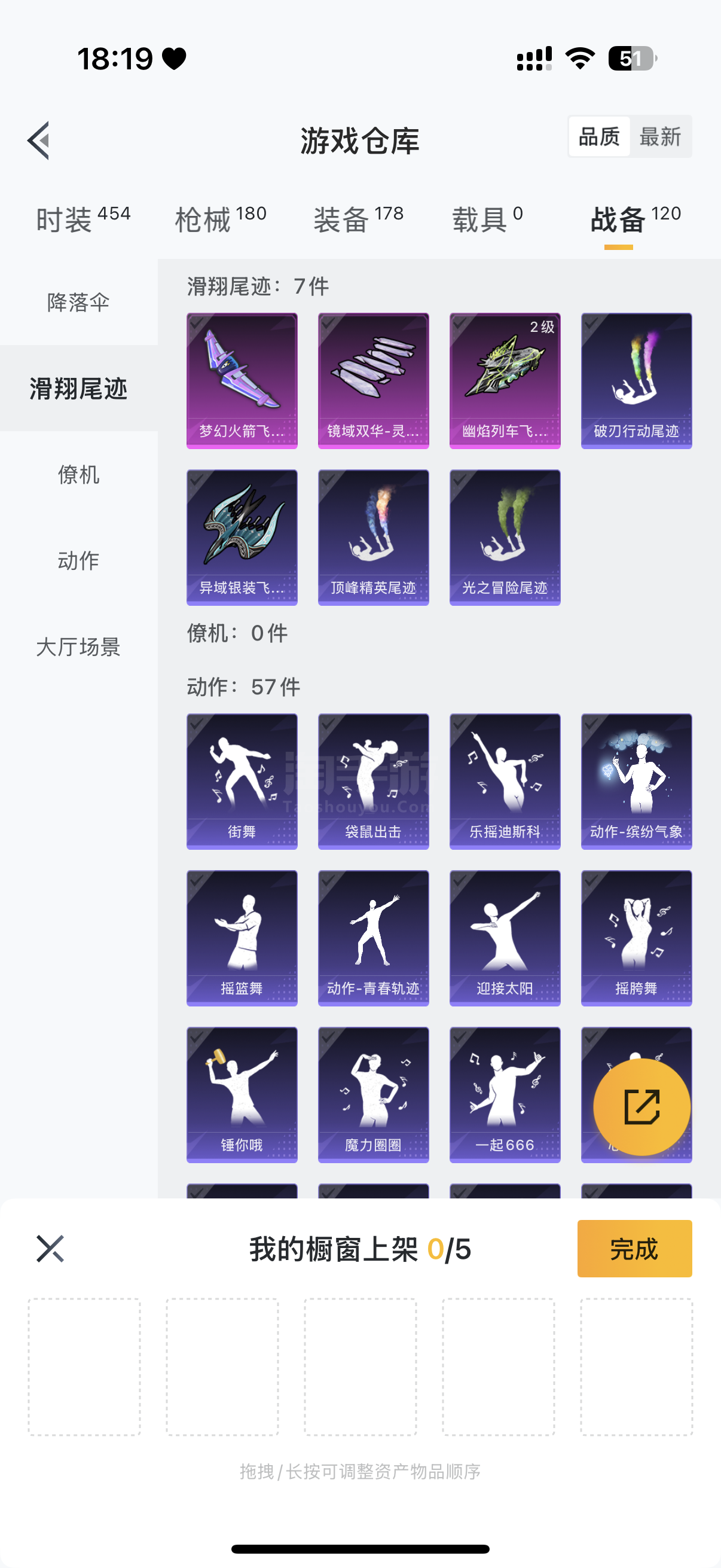Select the 破刃行动尾迹 item

click(636, 380)
